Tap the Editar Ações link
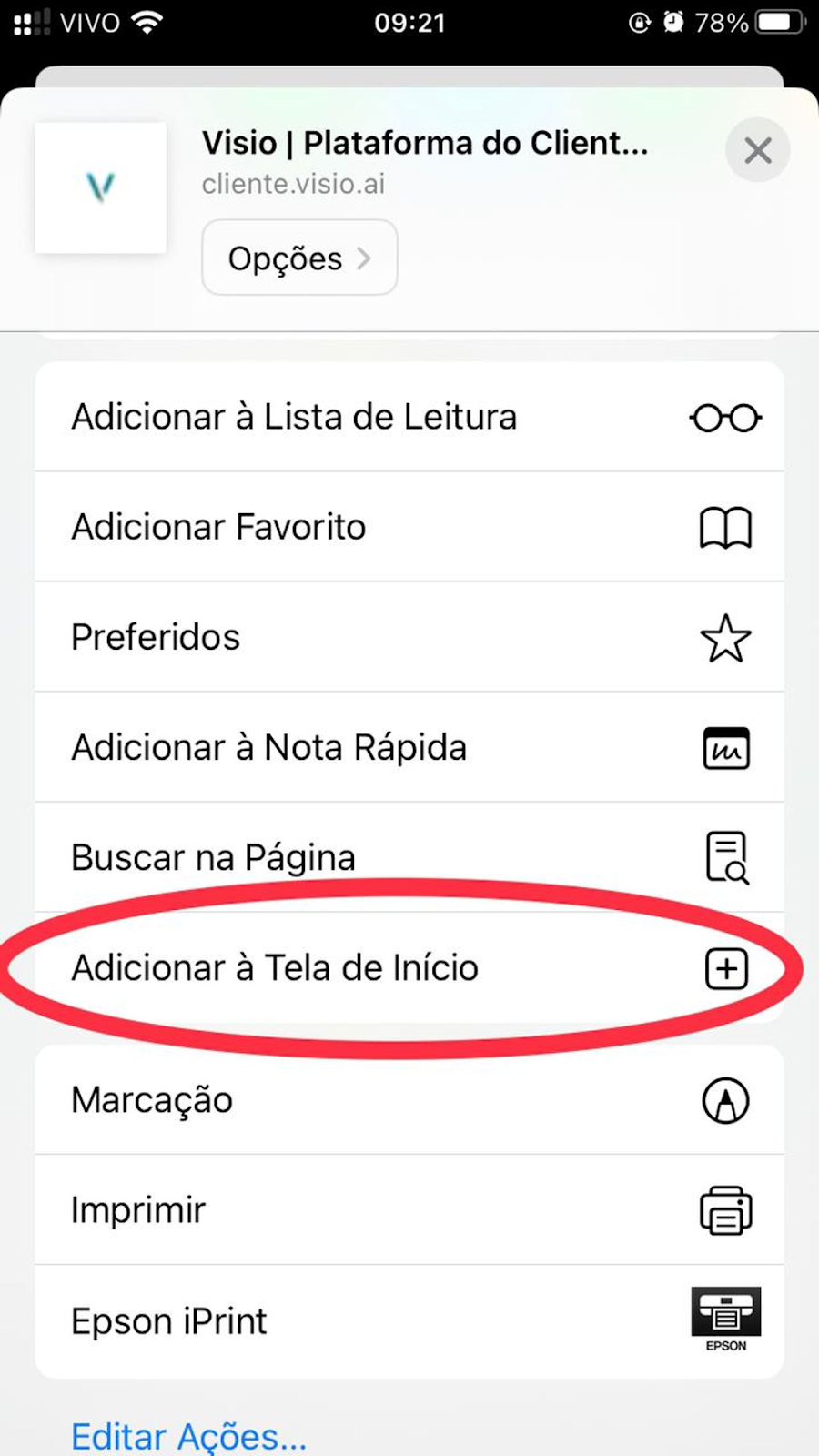819x1456 pixels. [x=189, y=1435]
